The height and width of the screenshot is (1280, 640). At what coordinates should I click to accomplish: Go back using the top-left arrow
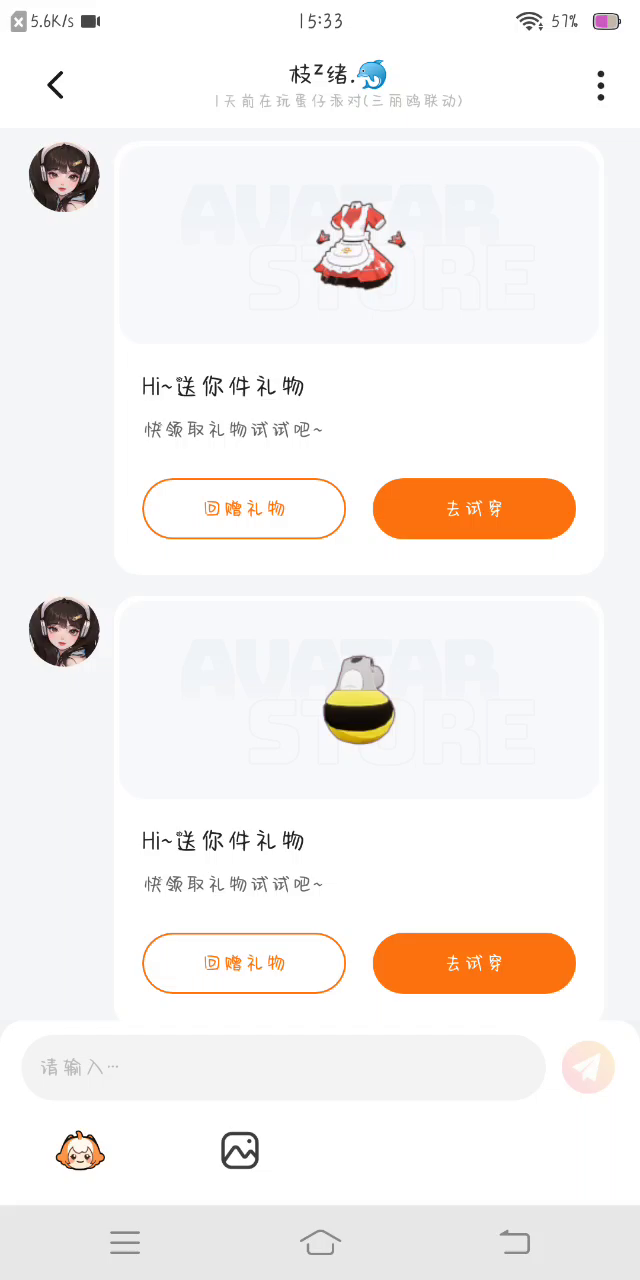click(56, 85)
